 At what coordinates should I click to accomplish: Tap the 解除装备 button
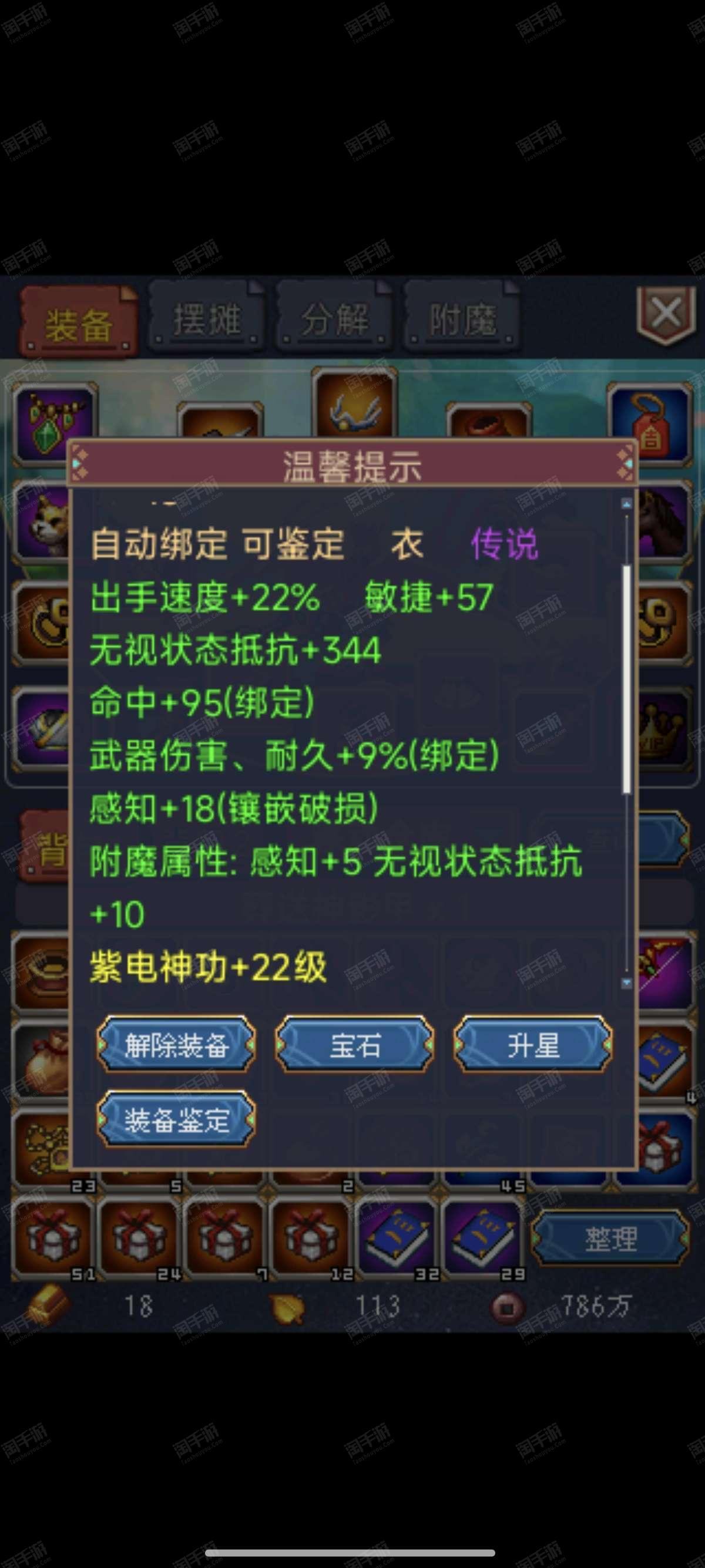pyautogui.click(x=176, y=1045)
